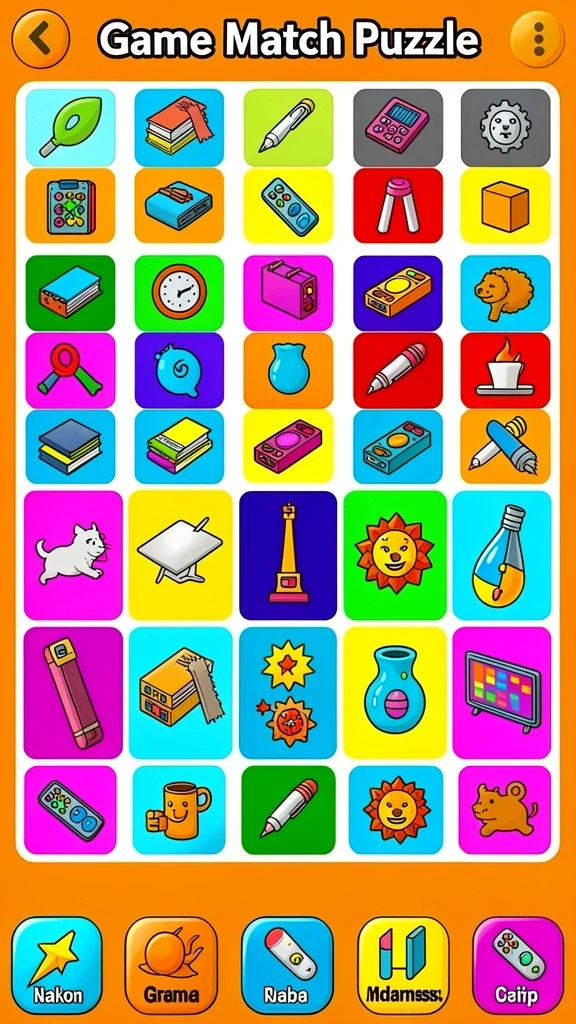Tap the orange cube tile

click(505, 206)
